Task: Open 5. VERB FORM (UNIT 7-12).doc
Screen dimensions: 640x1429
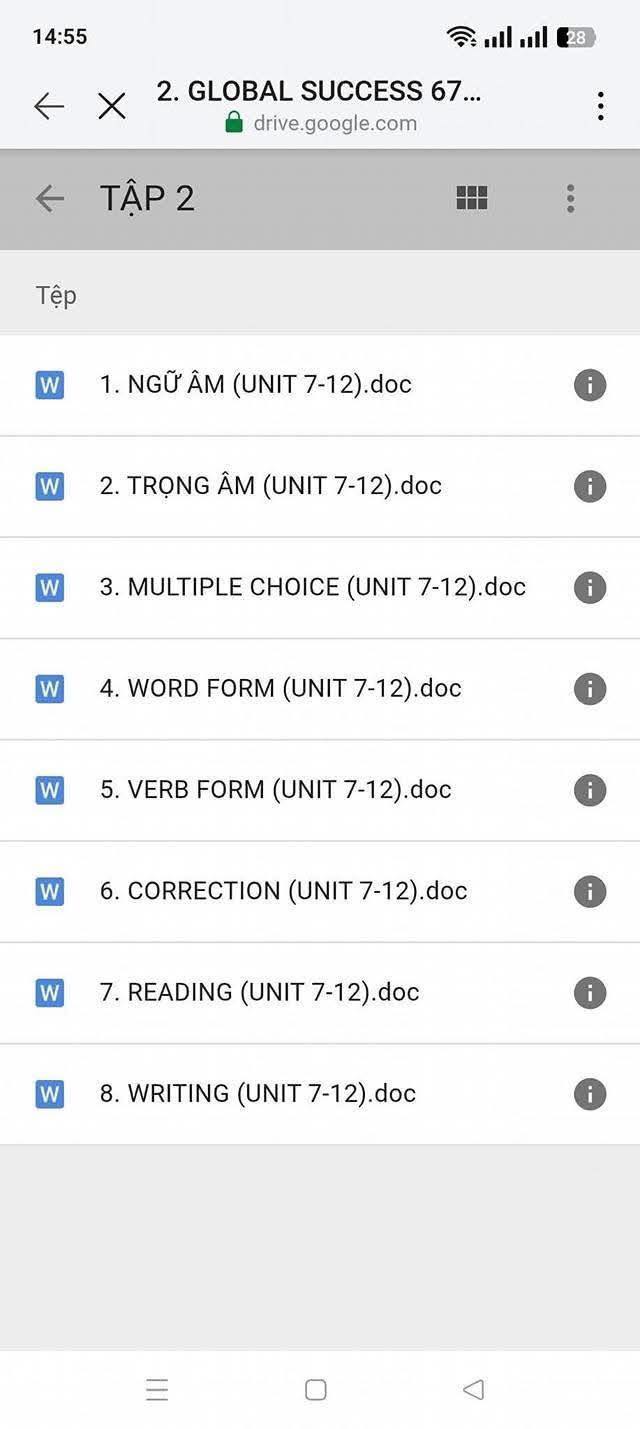Action: [x=275, y=790]
